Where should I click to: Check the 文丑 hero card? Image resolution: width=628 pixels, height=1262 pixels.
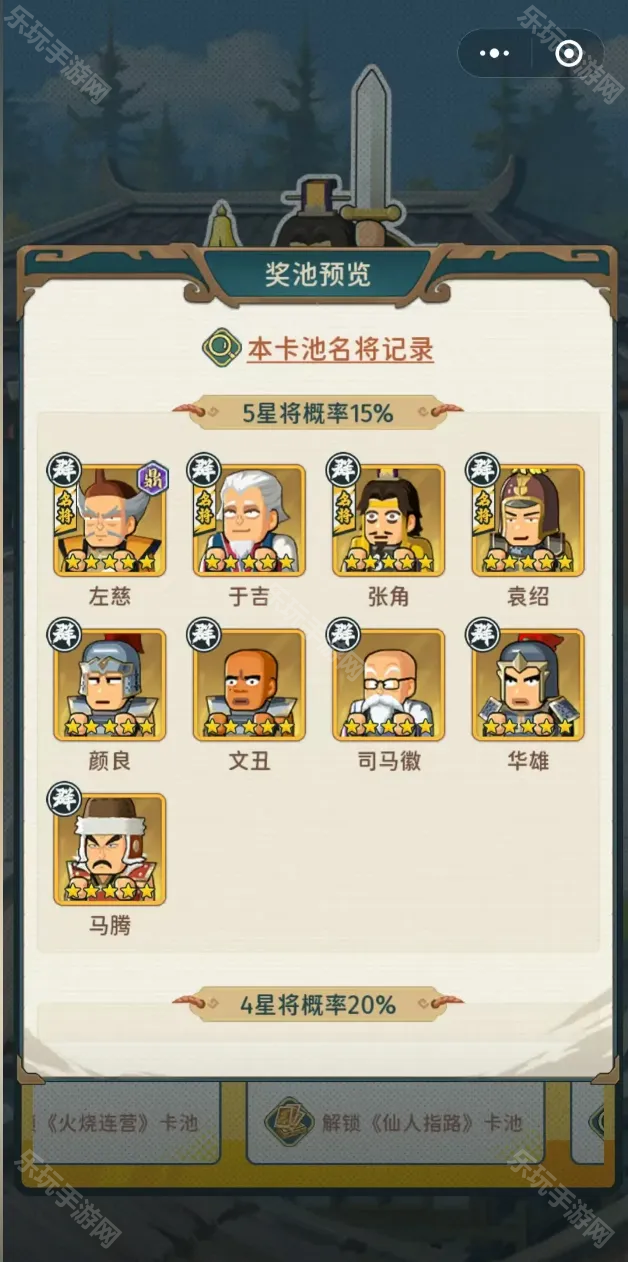(x=249, y=685)
